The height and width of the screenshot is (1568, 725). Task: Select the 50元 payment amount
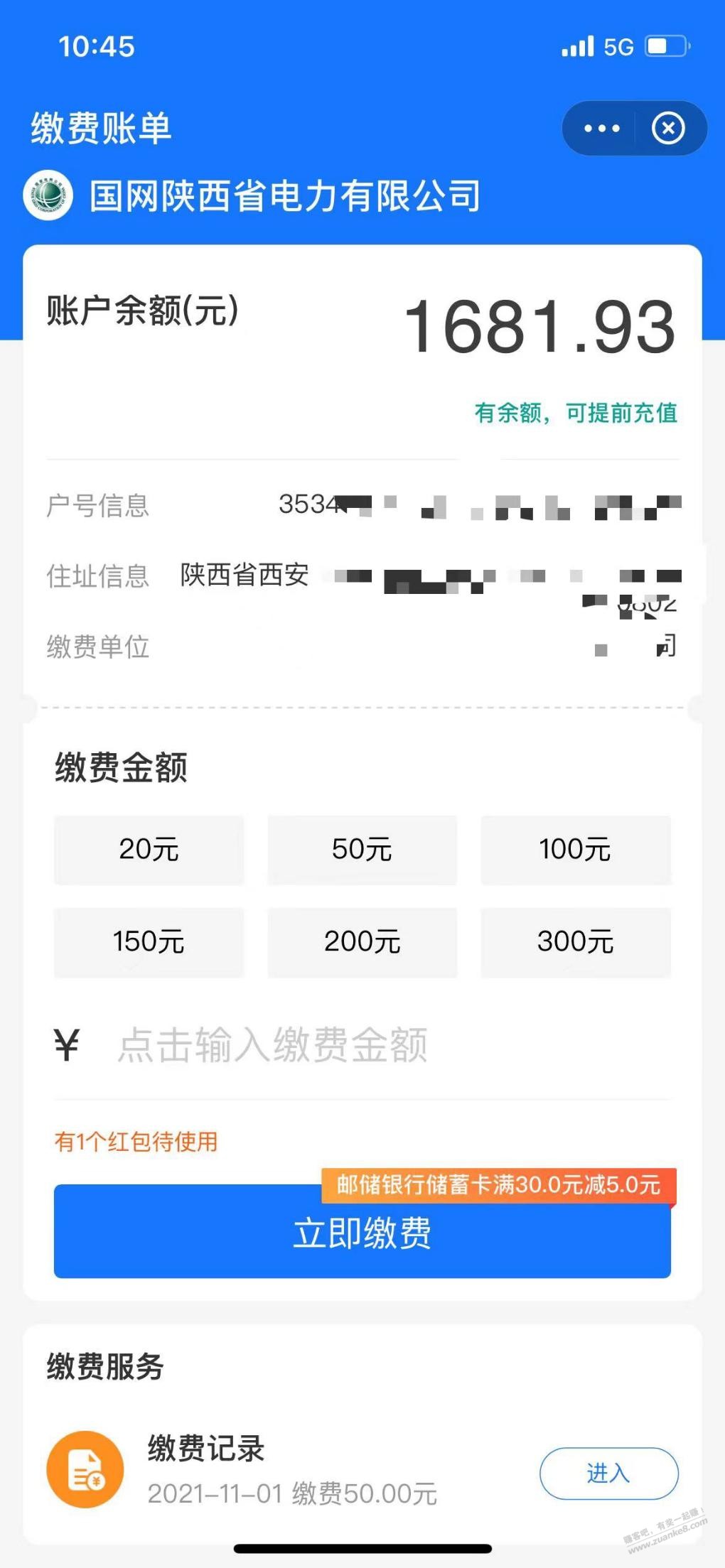point(362,850)
